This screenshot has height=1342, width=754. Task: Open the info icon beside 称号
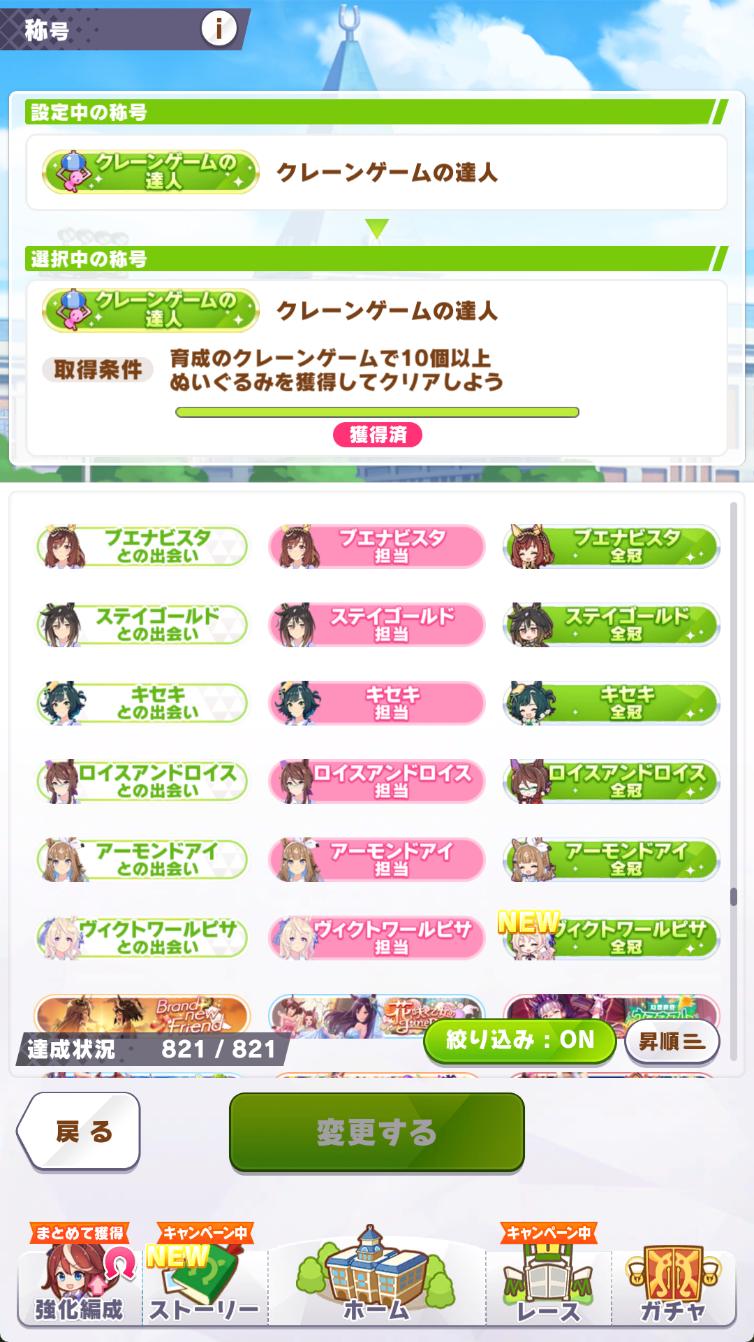coord(218,28)
